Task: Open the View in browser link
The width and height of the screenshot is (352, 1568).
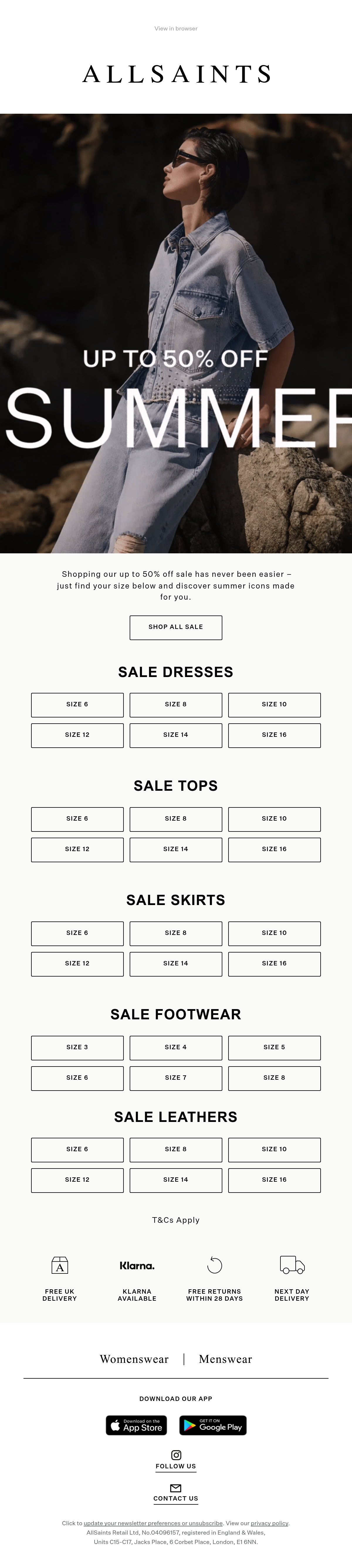Action: point(176,29)
